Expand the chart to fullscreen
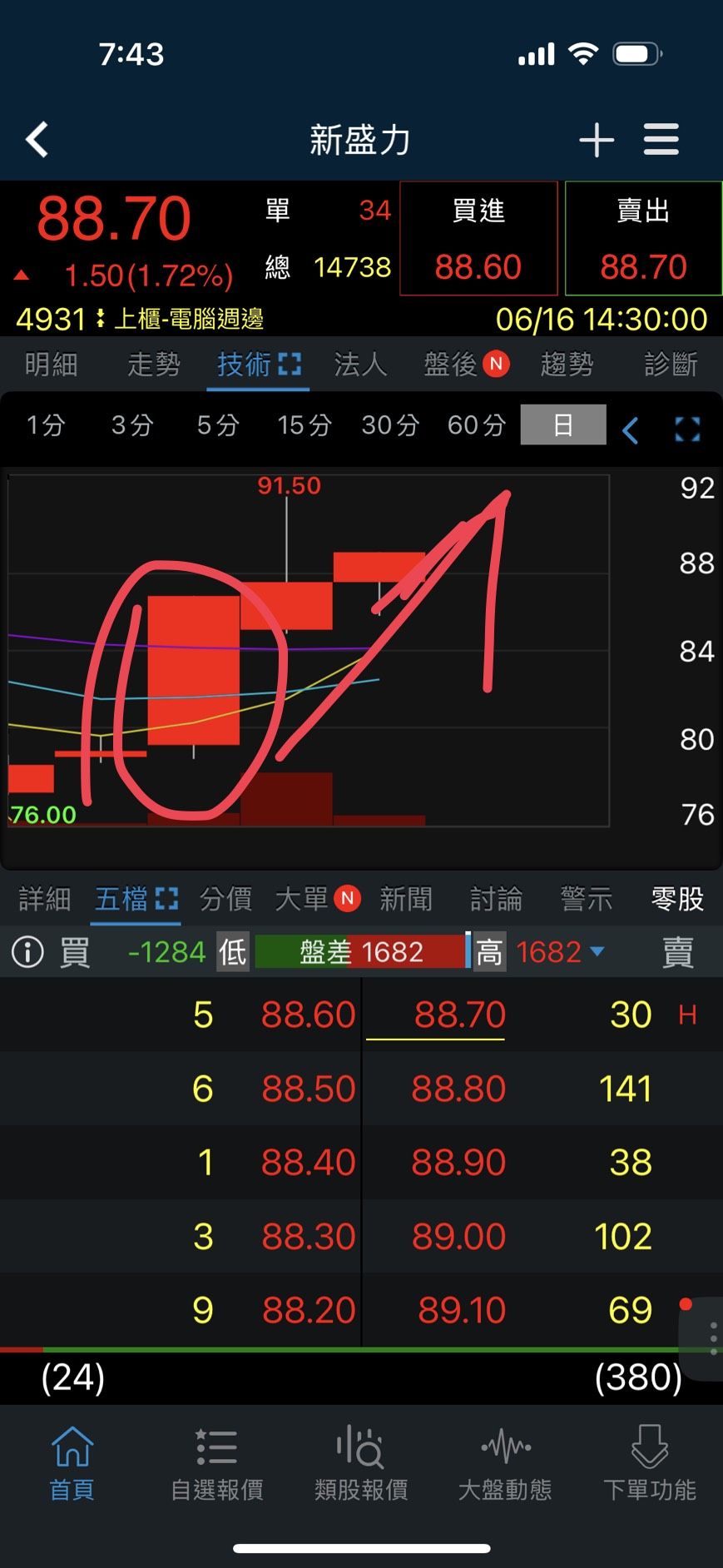This screenshot has height=1568, width=723. 687,429
